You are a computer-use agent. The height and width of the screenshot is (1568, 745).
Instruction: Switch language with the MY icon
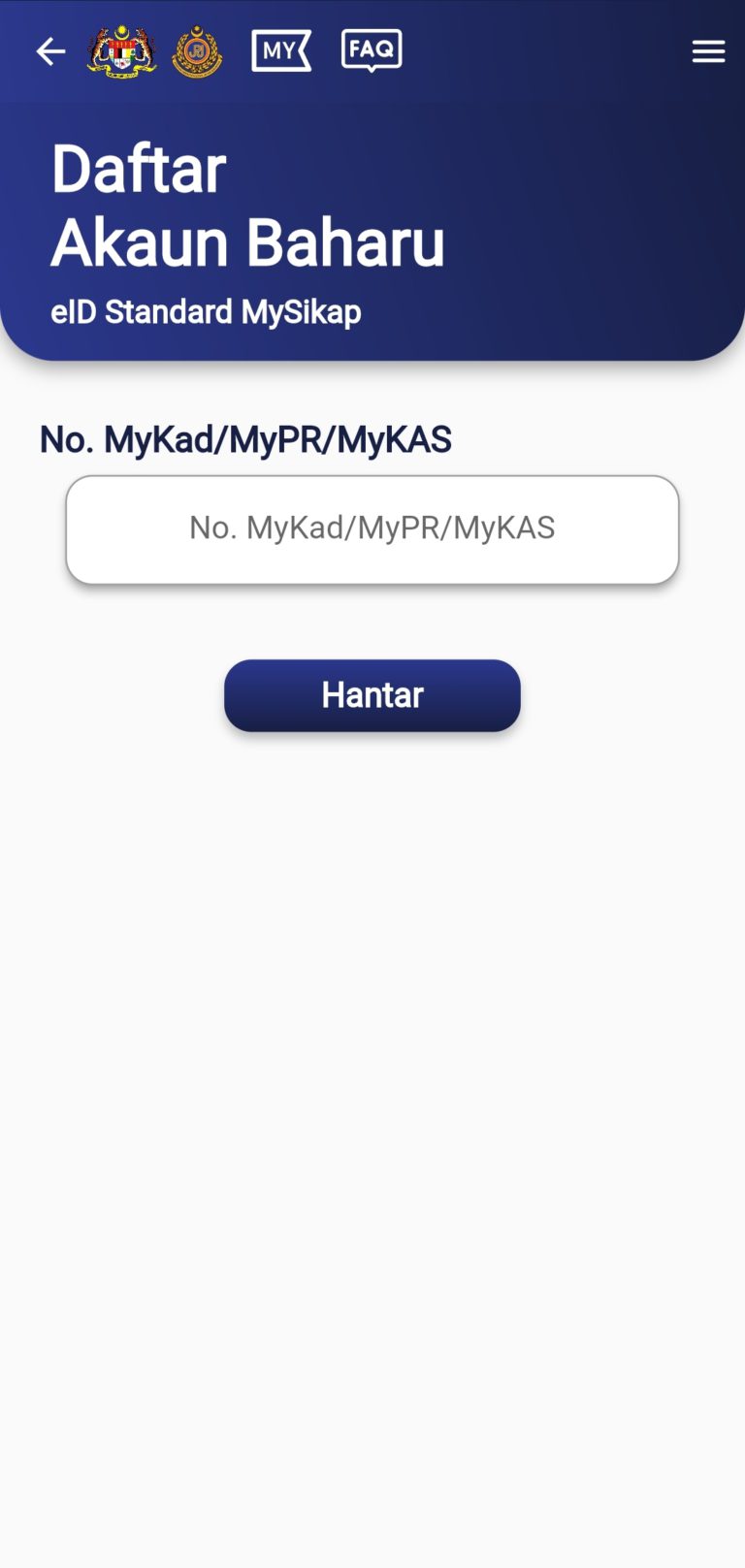(281, 51)
